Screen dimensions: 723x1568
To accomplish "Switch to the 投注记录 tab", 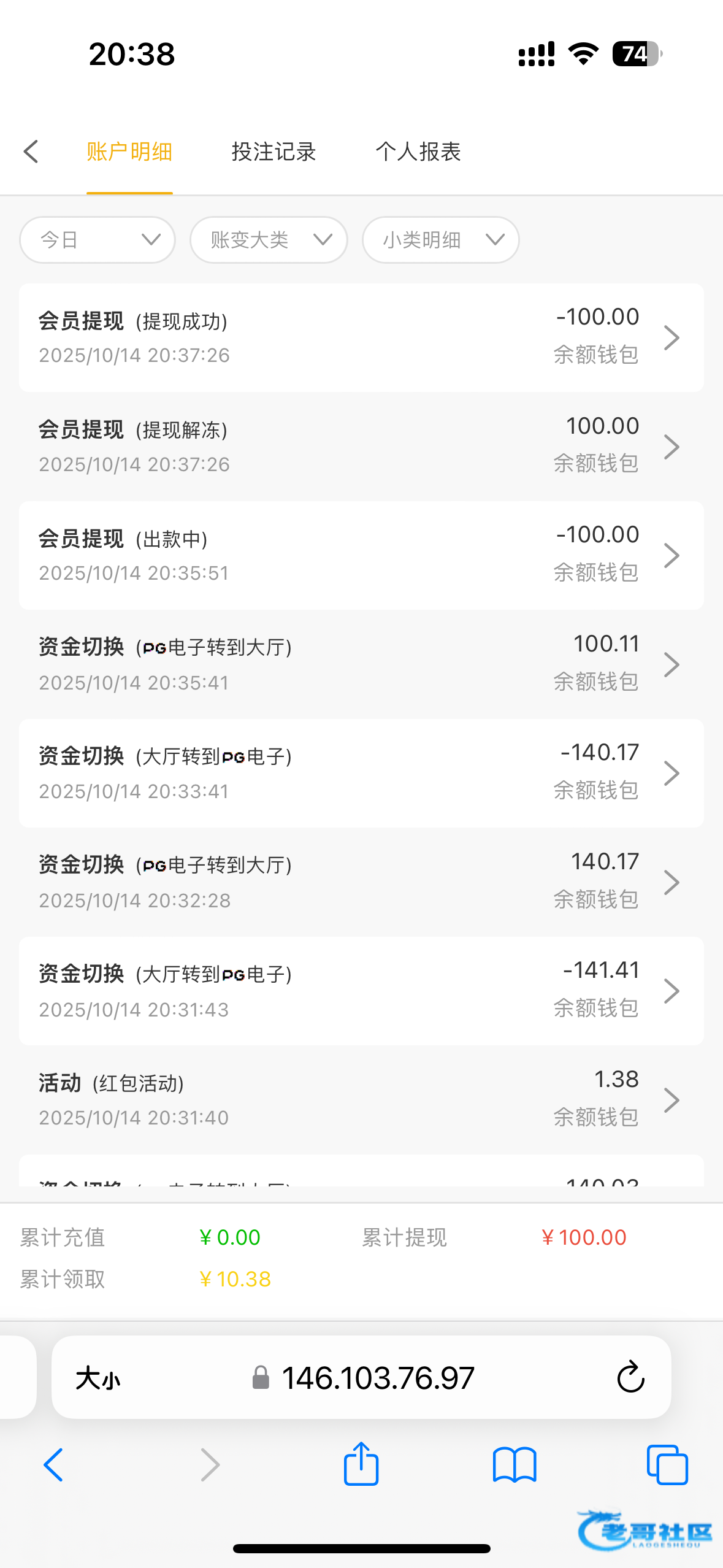I will tap(274, 152).
